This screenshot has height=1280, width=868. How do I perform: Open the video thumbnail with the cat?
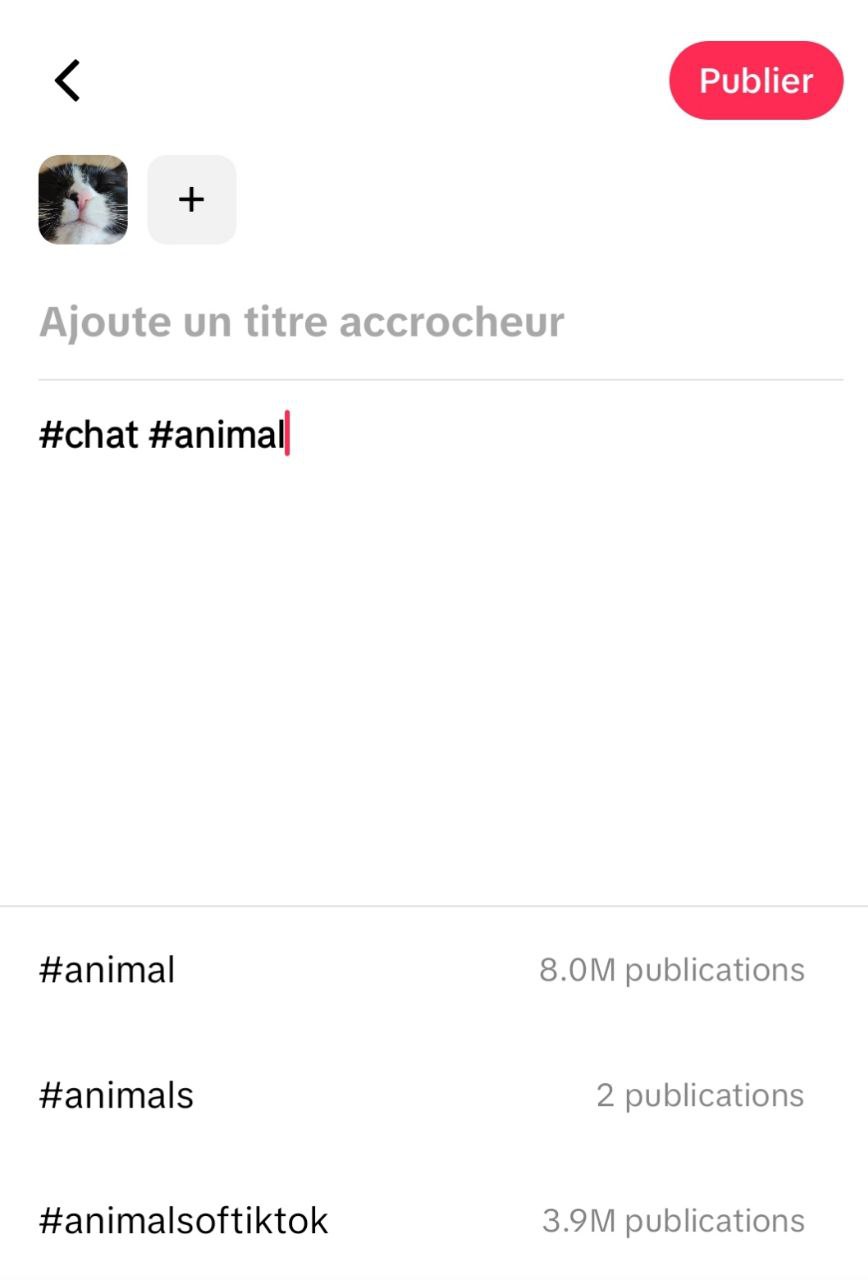(83, 199)
